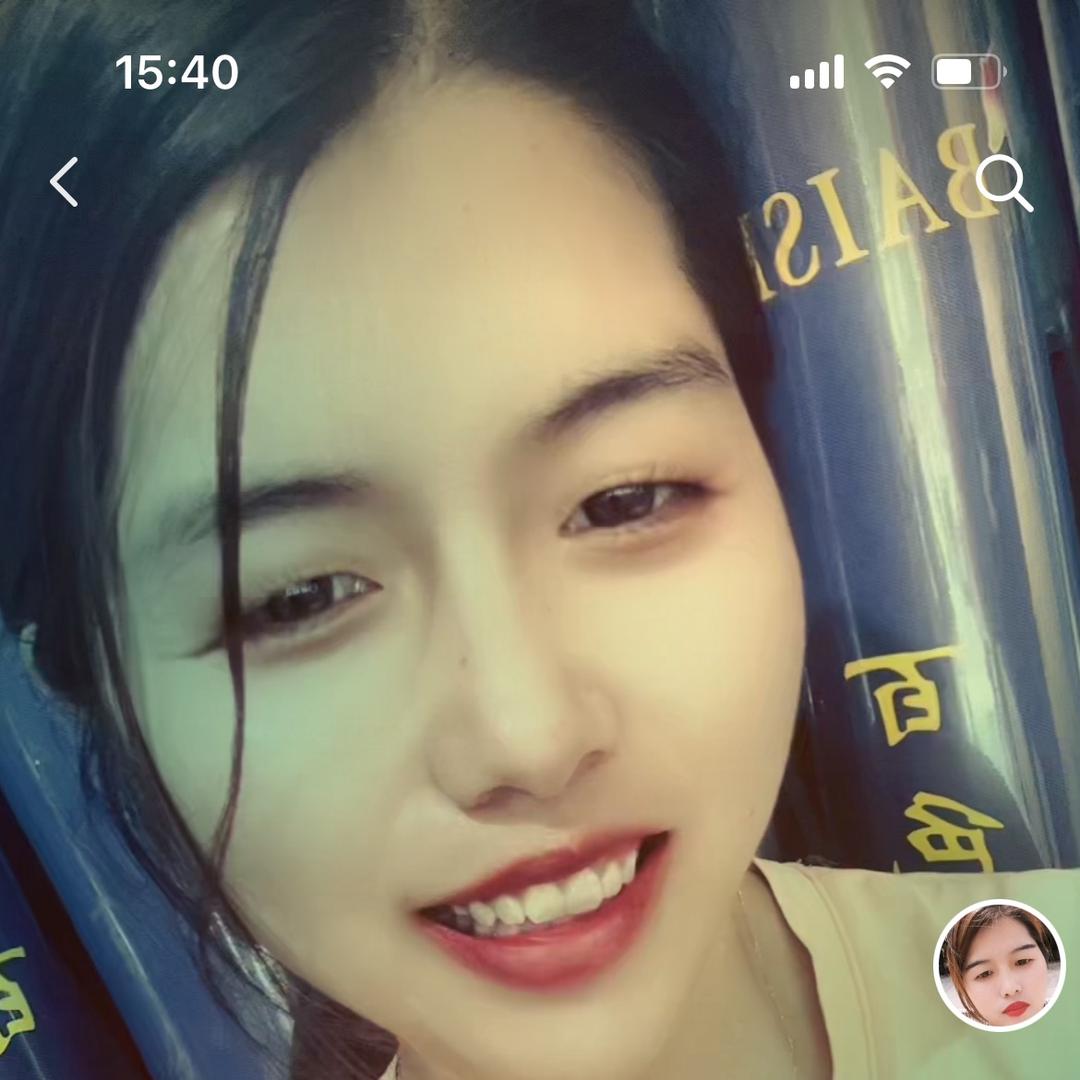1080x1080 pixels.
Task: Open the circular profile avatar
Action: click(x=999, y=965)
